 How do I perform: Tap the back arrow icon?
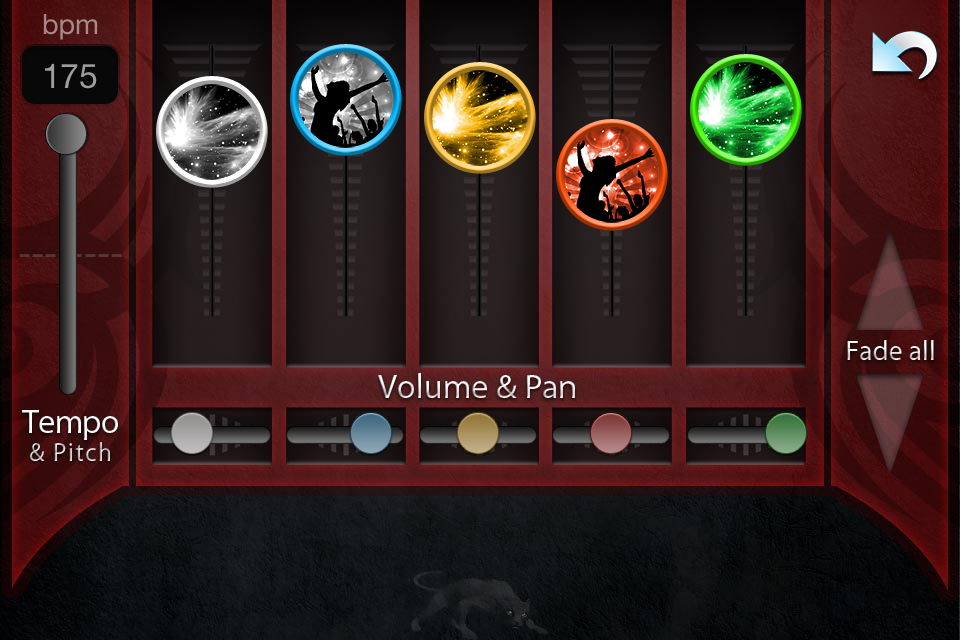904,56
